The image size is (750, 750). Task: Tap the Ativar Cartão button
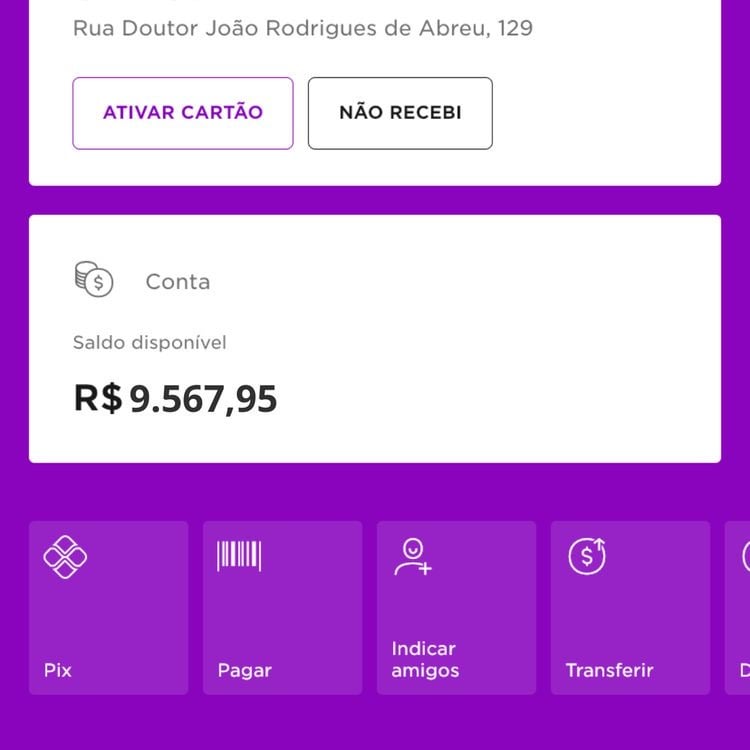(x=183, y=113)
